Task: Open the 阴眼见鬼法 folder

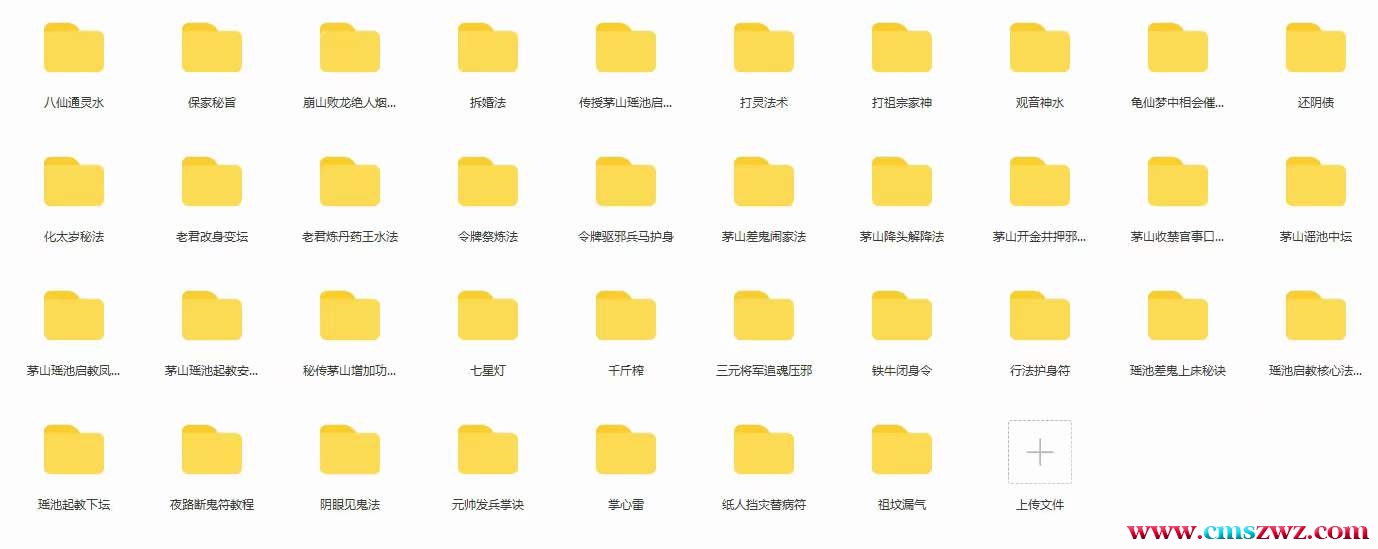Action: 350,451
